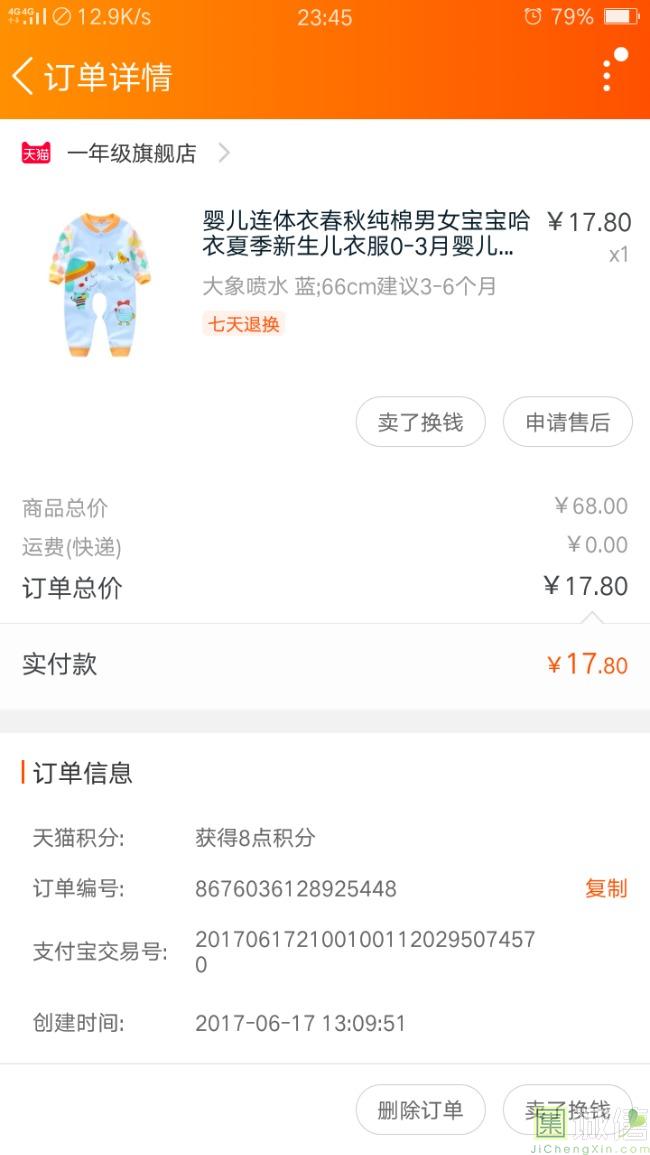Tap 卖了换钱 beside 删除订单
The image size is (650, 1155).
click(x=567, y=1110)
